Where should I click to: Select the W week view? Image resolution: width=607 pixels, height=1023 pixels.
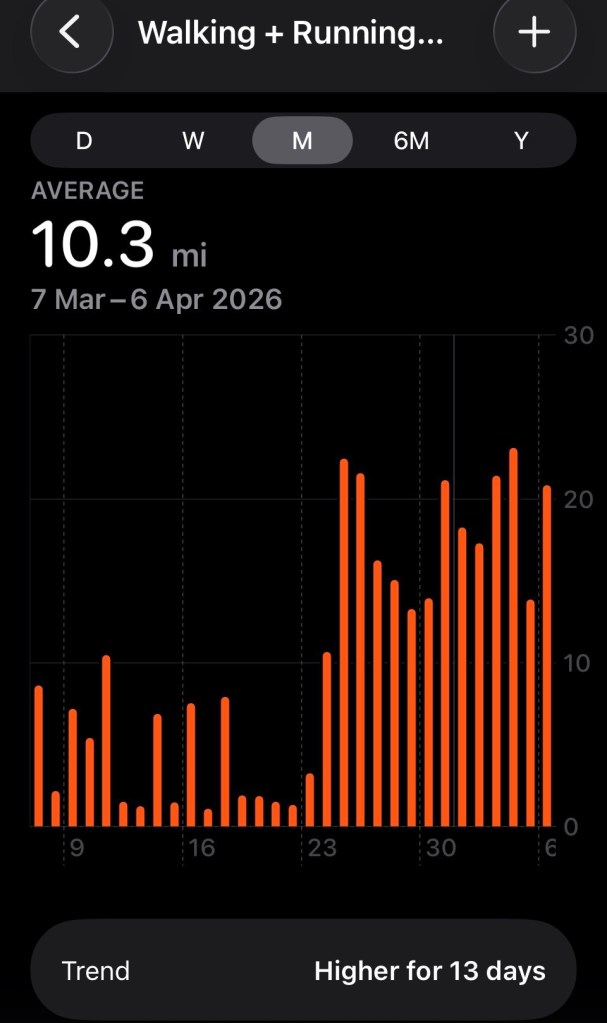[193, 141]
